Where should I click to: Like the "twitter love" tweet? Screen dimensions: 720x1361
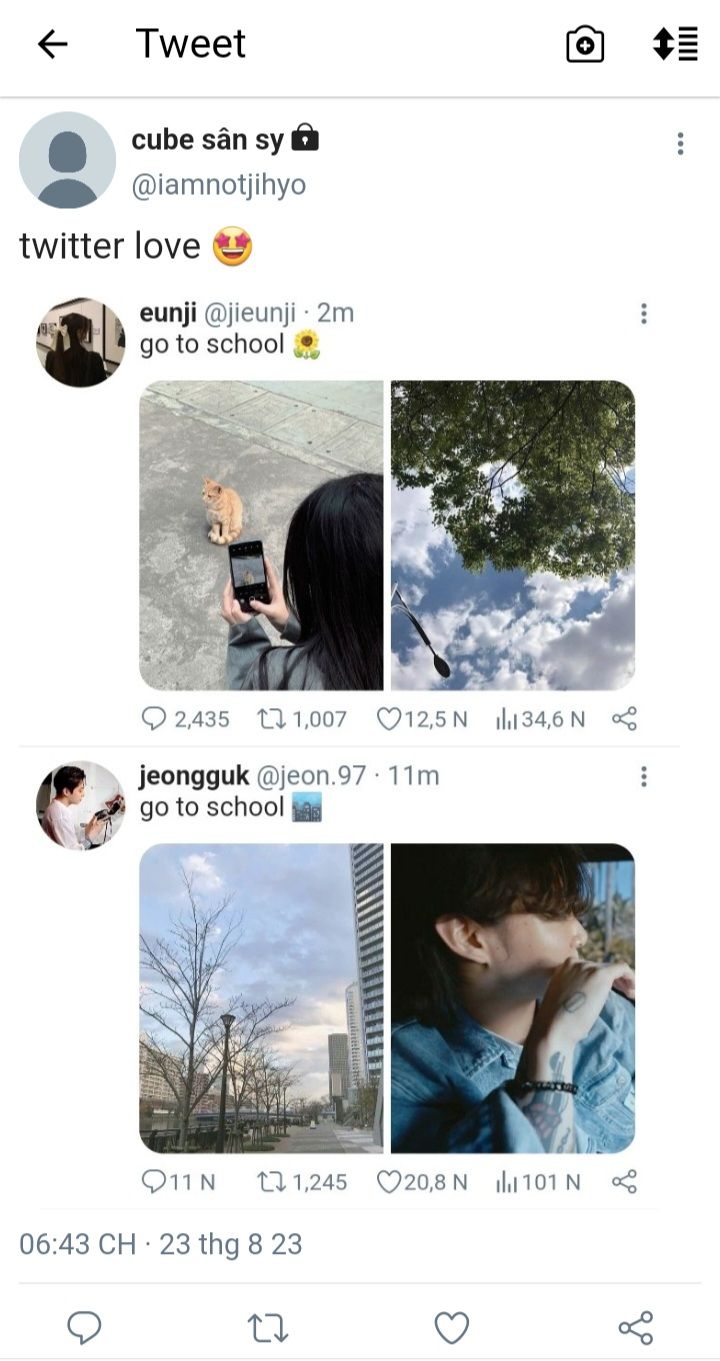(452, 1327)
